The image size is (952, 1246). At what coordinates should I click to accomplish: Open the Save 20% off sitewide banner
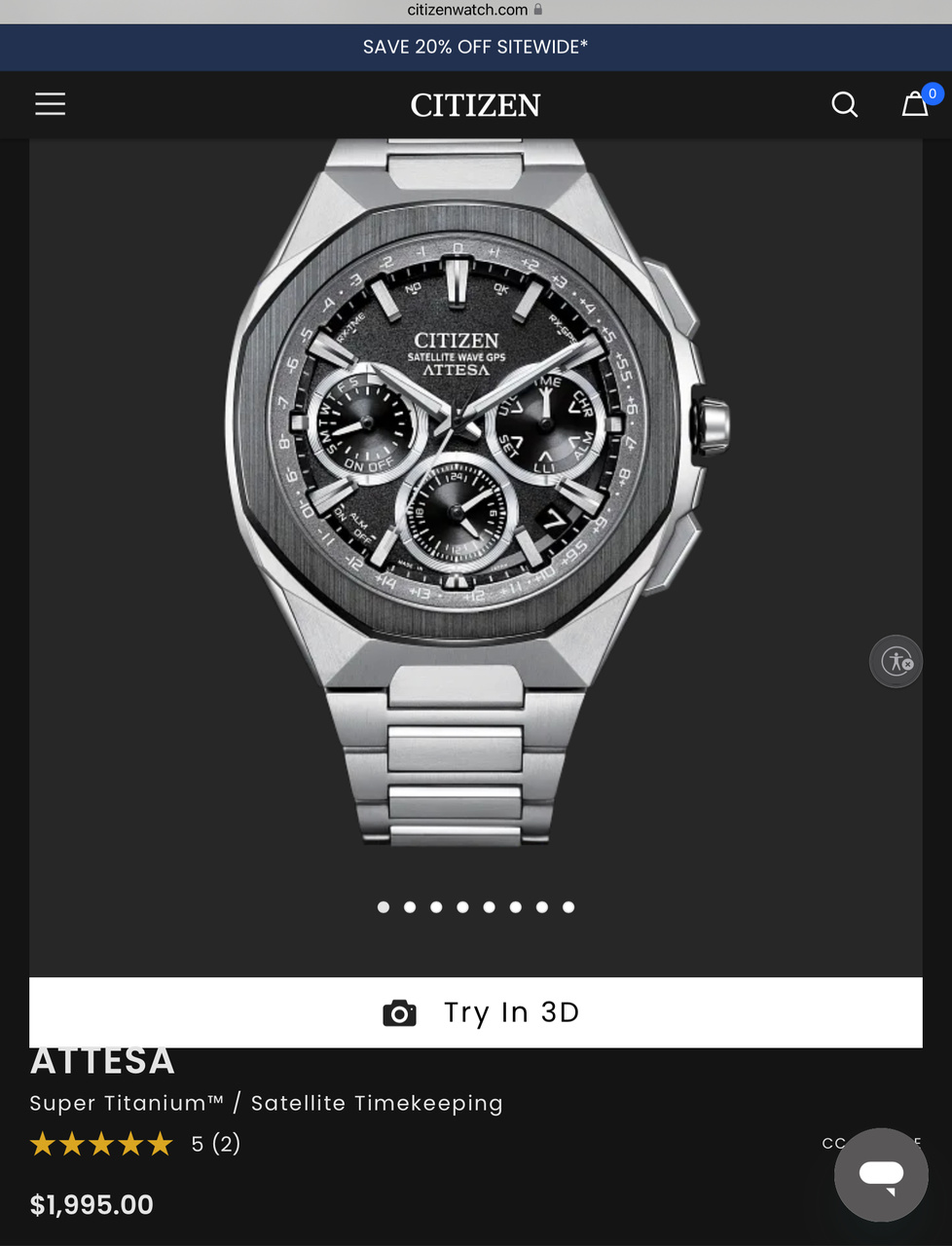coord(475,47)
